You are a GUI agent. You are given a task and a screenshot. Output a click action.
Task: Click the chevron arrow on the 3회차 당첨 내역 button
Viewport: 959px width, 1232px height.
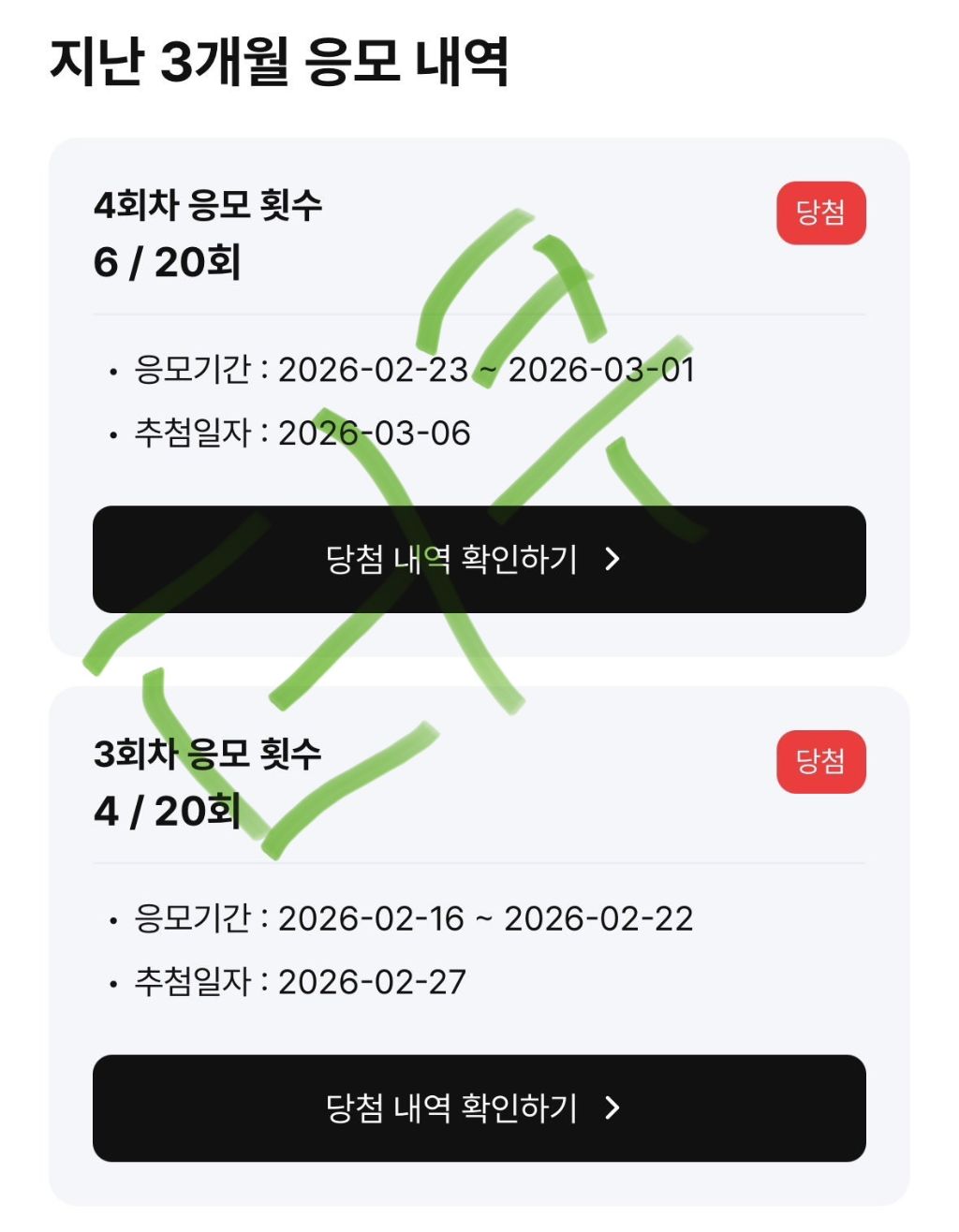613,1110
